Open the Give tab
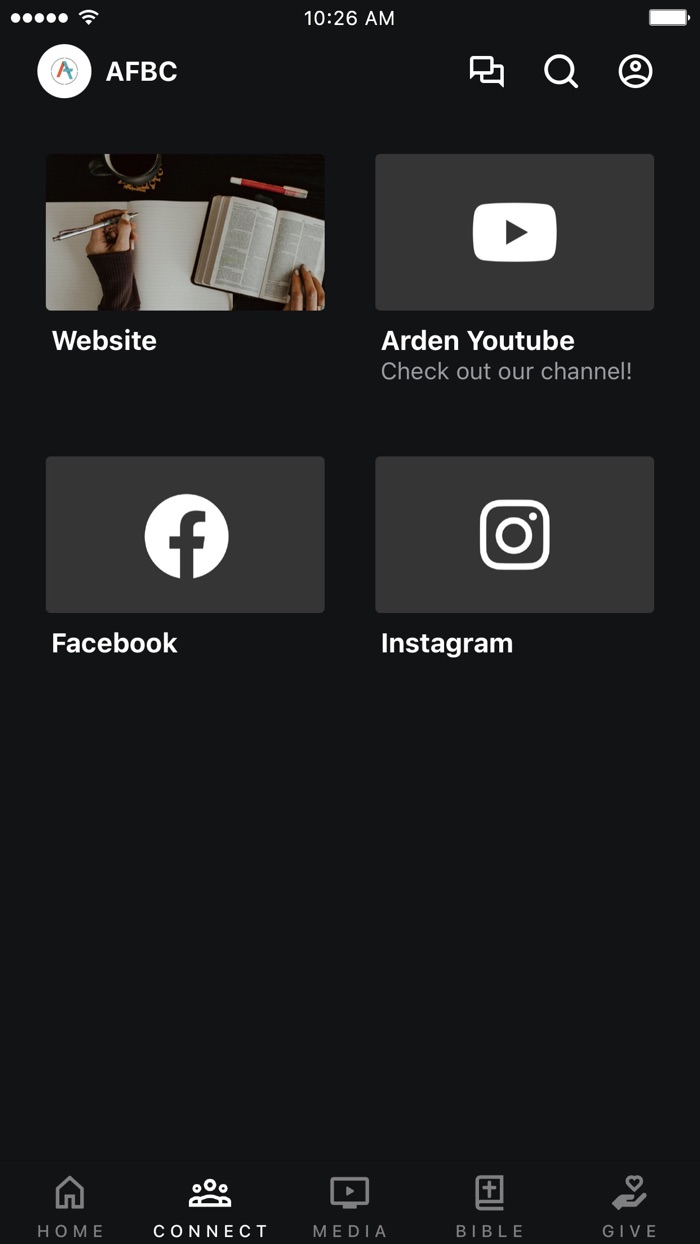The height and width of the screenshot is (1244, 700). [630, 1207]
